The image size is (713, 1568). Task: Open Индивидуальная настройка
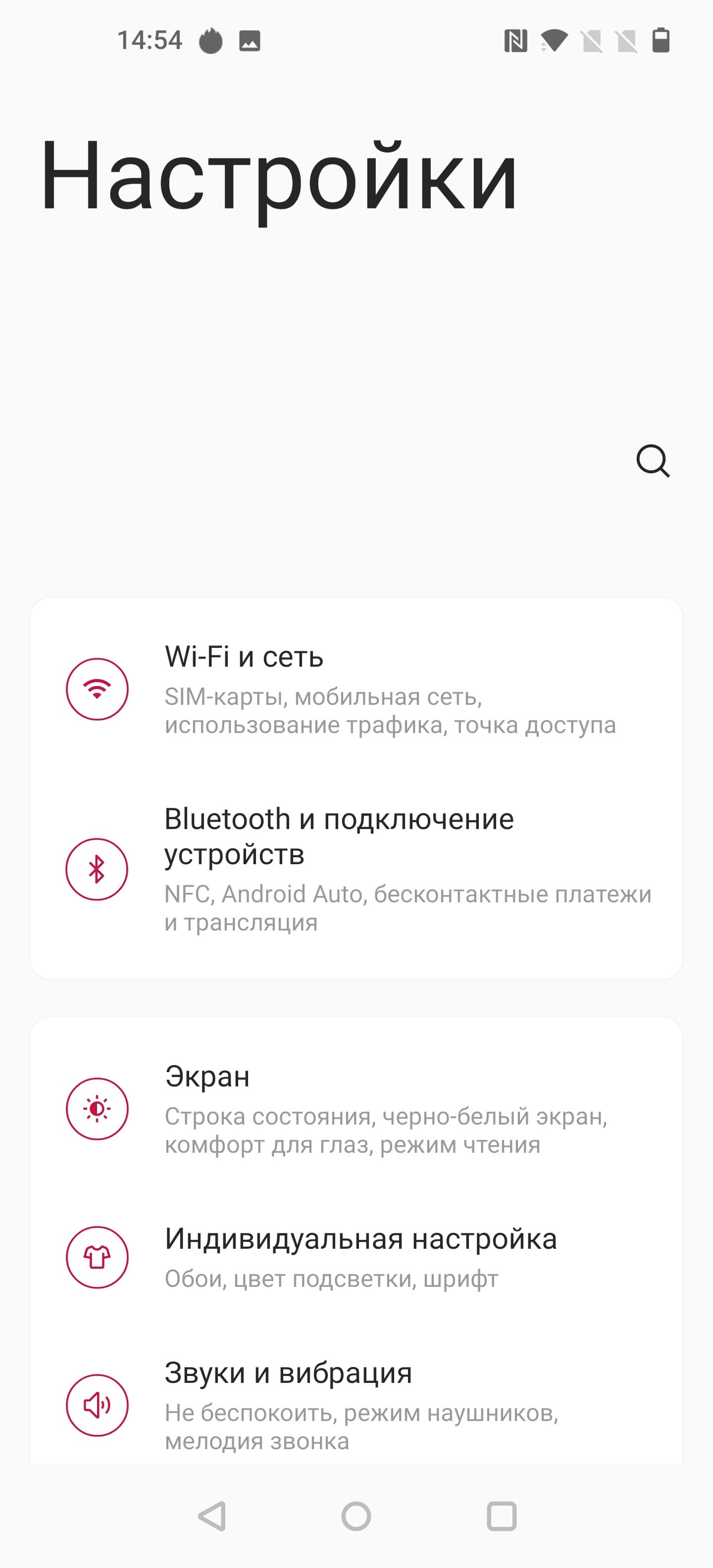[356, 1256]
